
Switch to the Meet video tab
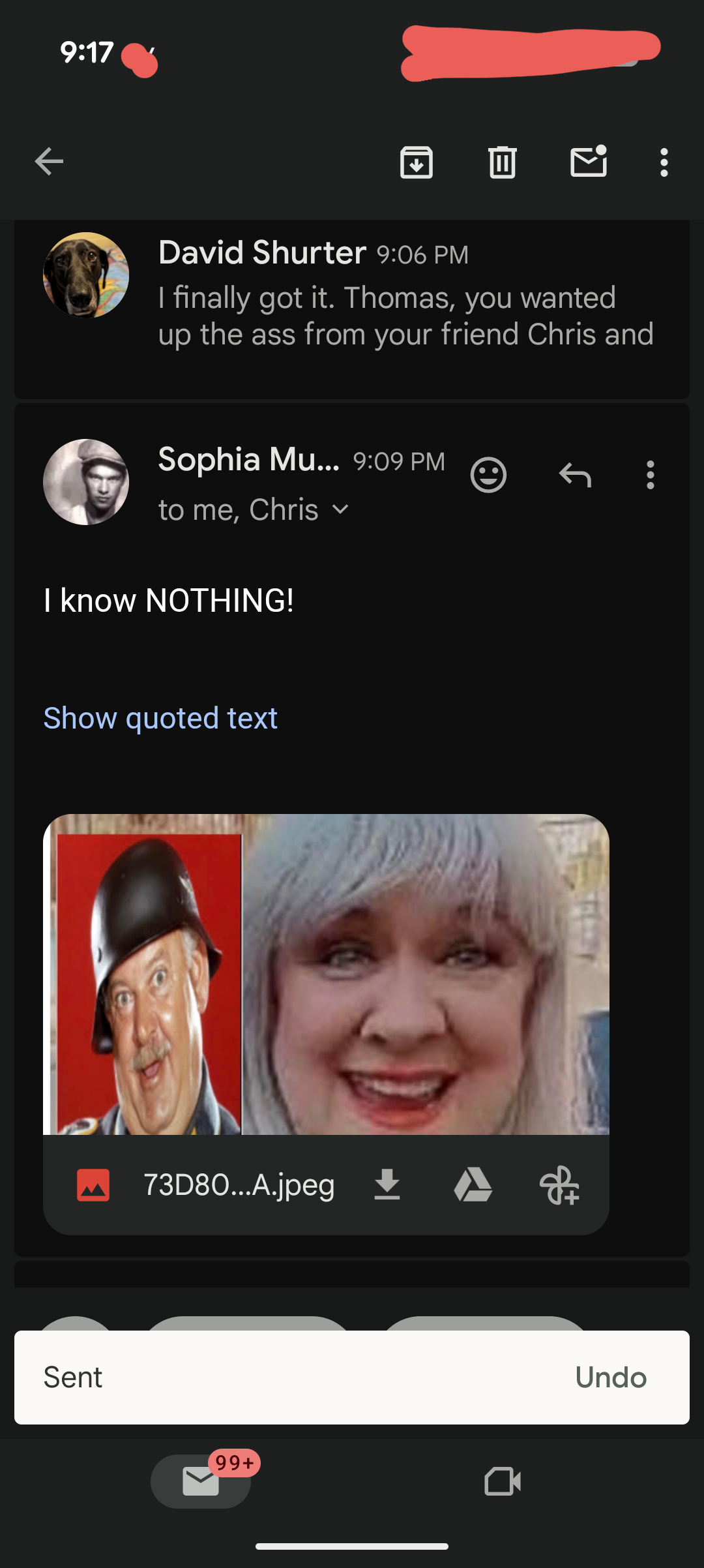coord(503,1481)
